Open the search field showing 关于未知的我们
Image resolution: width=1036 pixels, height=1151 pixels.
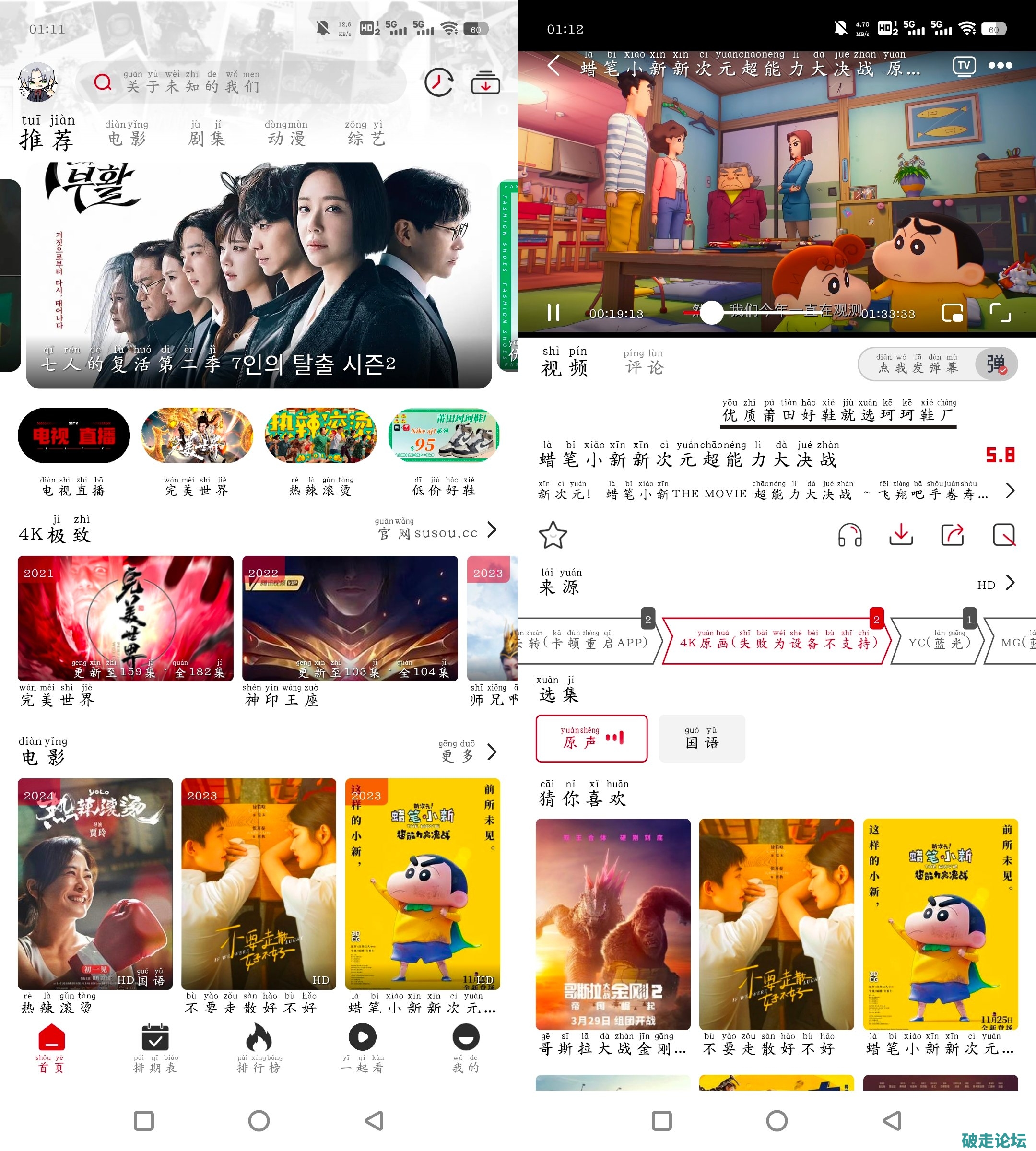[x=239, y=82]
